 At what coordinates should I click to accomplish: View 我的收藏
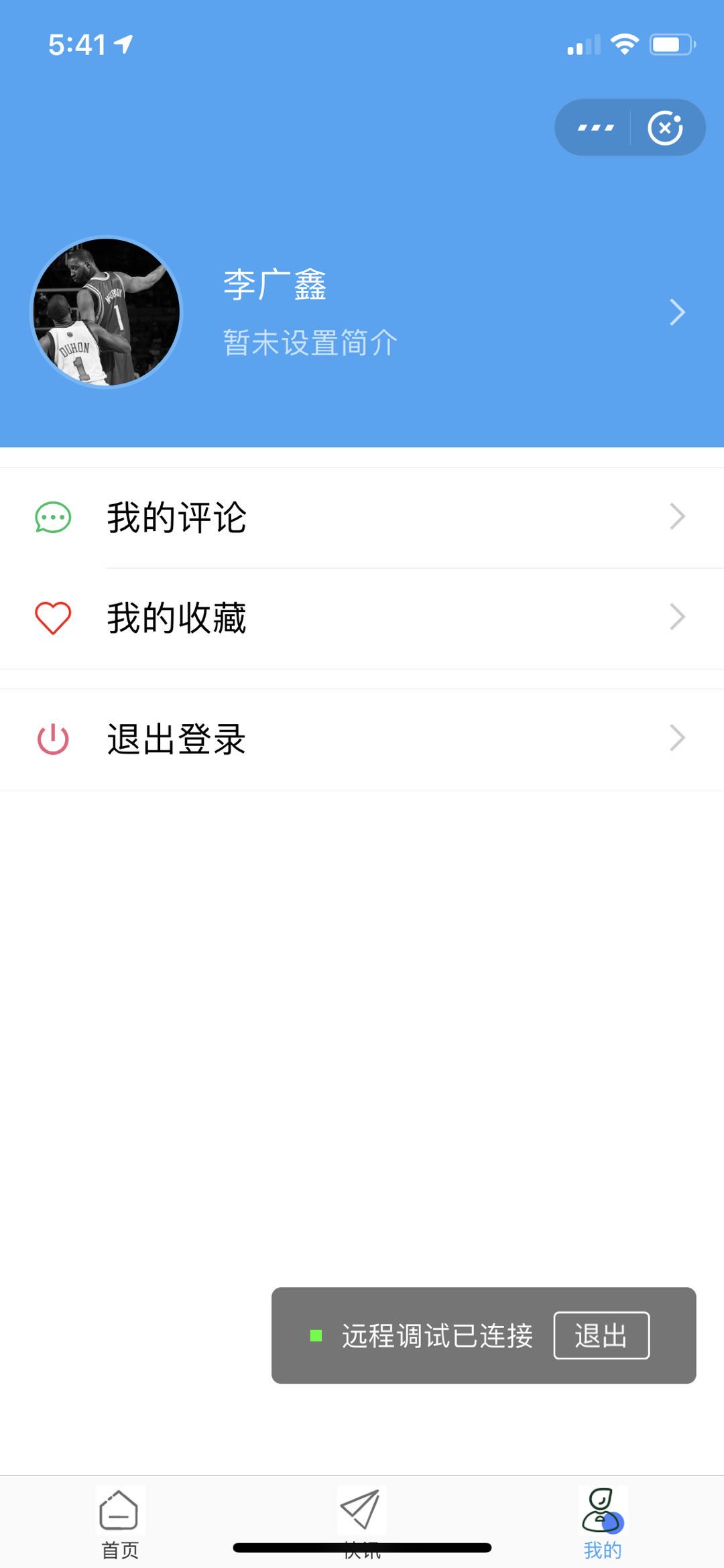coord(362,618)
